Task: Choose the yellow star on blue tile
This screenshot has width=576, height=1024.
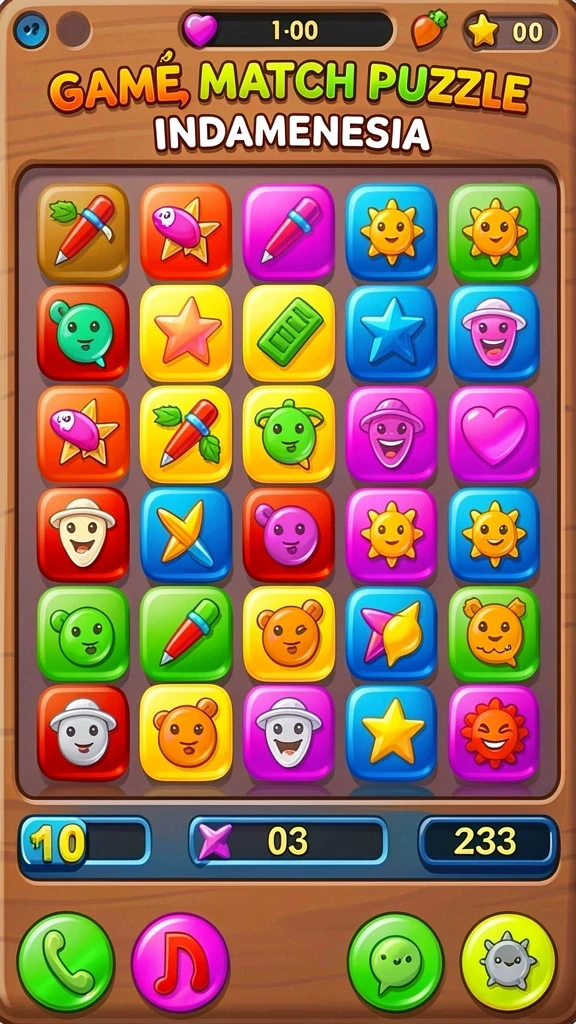Action: [391, 733]
